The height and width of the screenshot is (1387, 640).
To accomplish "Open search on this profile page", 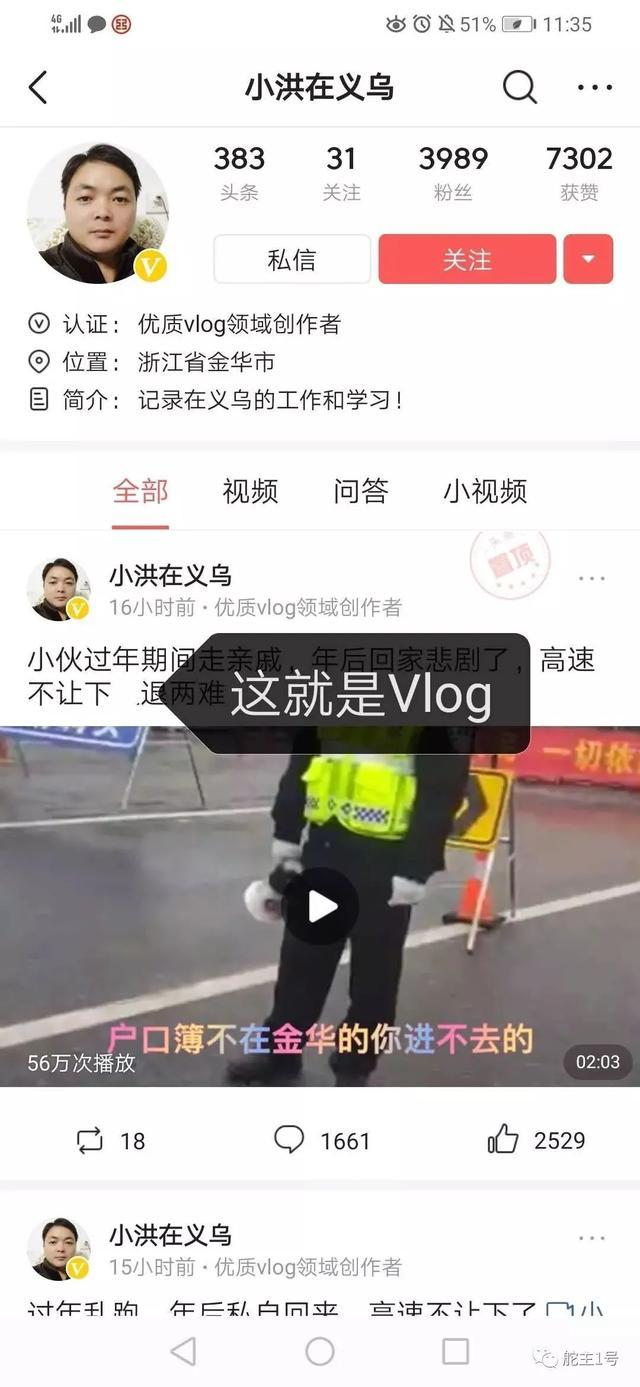I will coord(519,88).
